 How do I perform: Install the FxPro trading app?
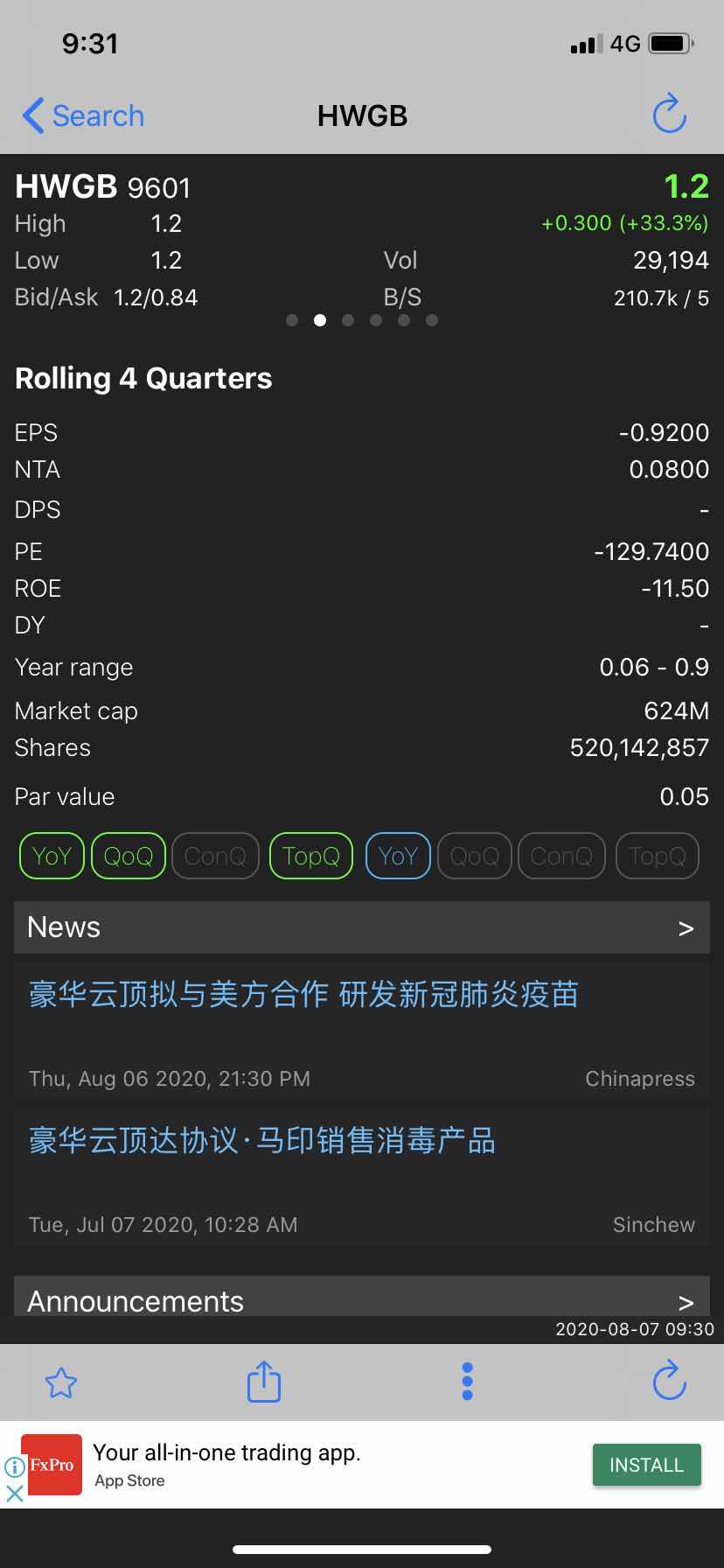point(646,1465)
